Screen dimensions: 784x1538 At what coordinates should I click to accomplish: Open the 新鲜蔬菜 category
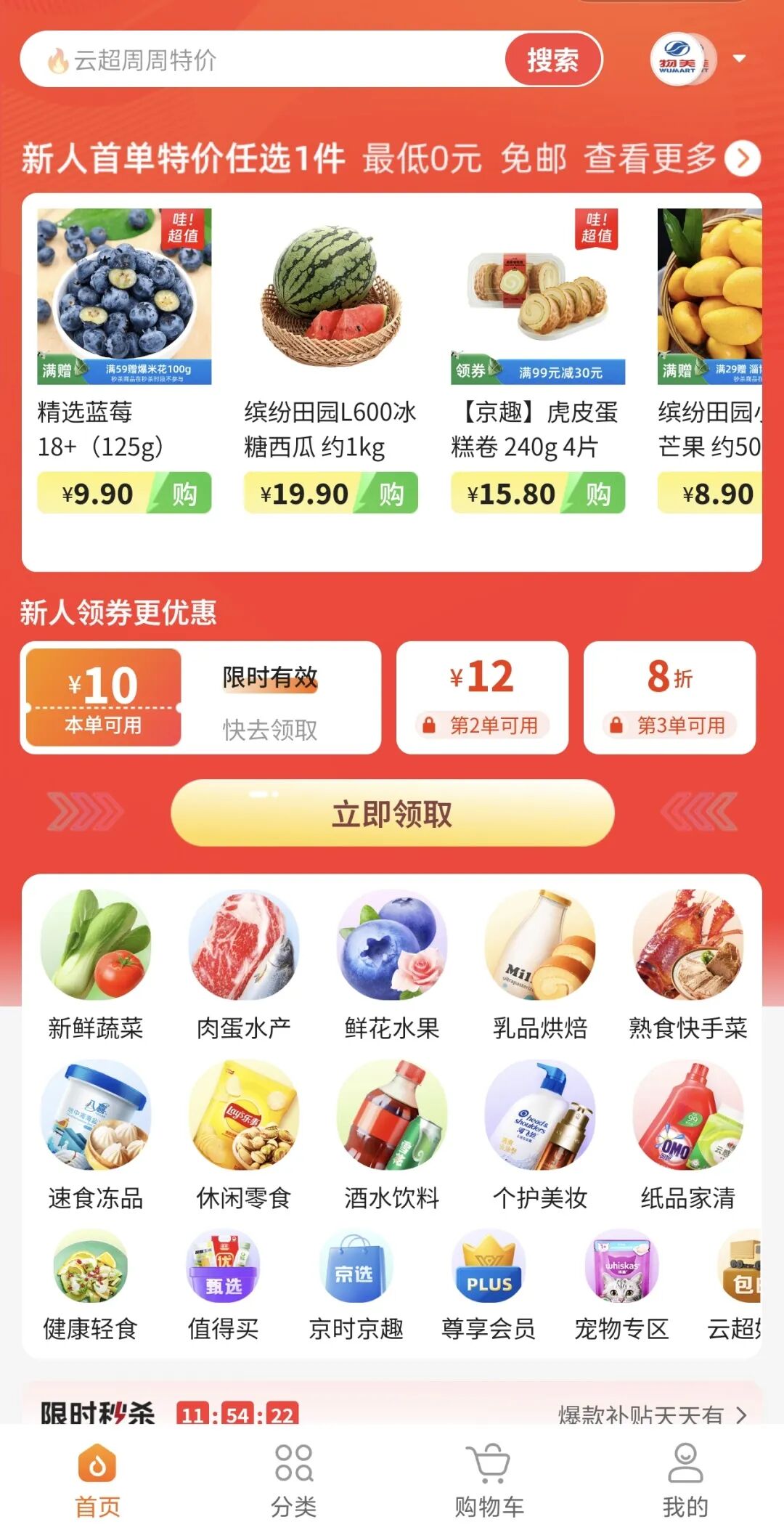coord(96,966)
